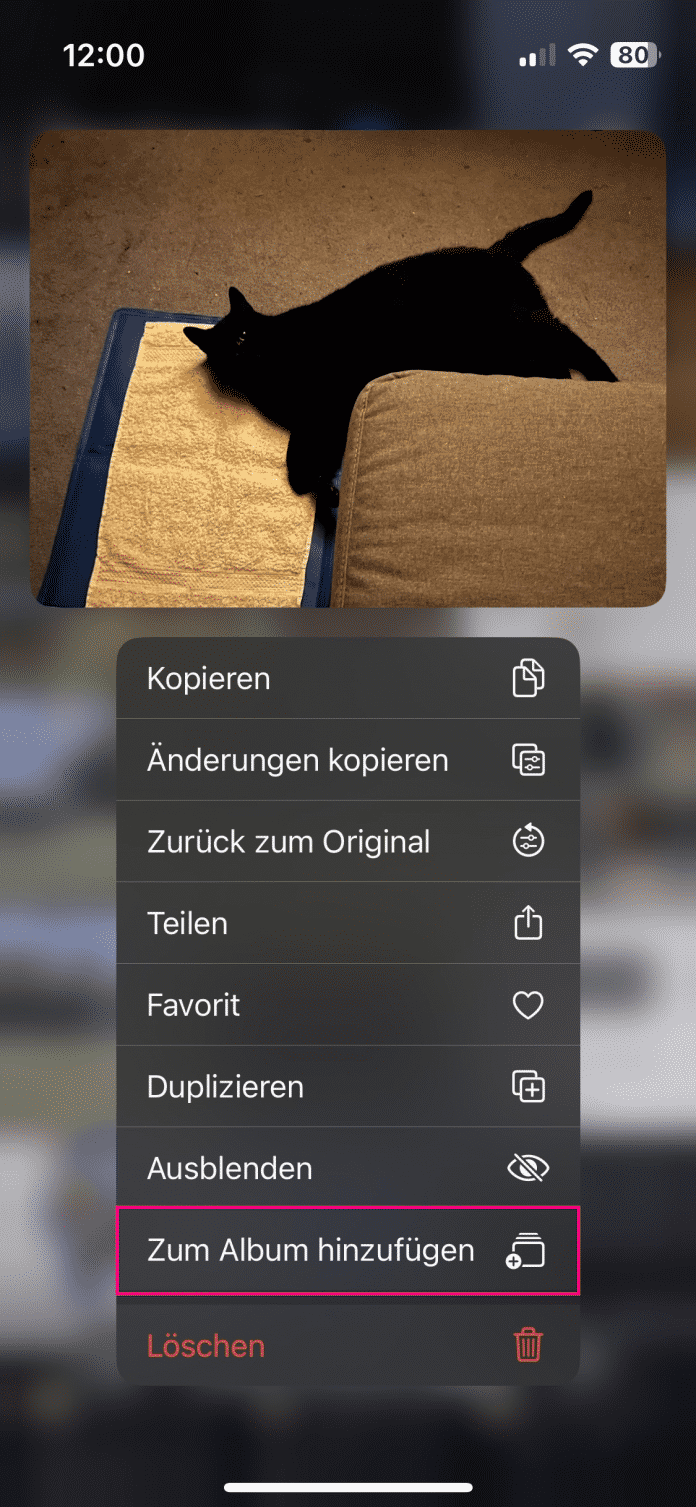This screenshot has height=1507, width=696.
Task: Select Kopieren to copy the photo
Action: (347, 679)
